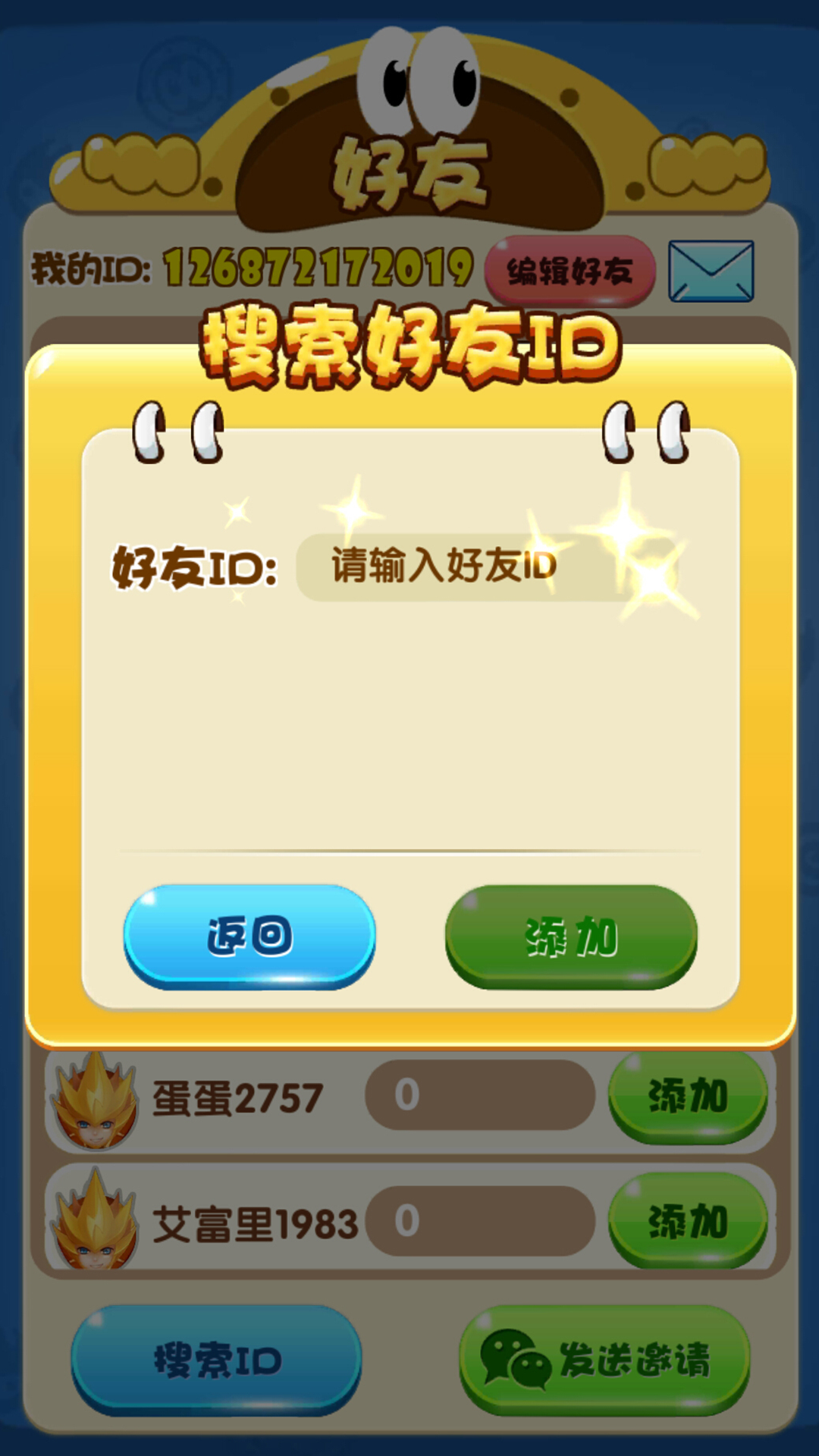The image size is (819, 1456).
Task: Tap the green 添加 button in the dialog
Action: point(571,936)
